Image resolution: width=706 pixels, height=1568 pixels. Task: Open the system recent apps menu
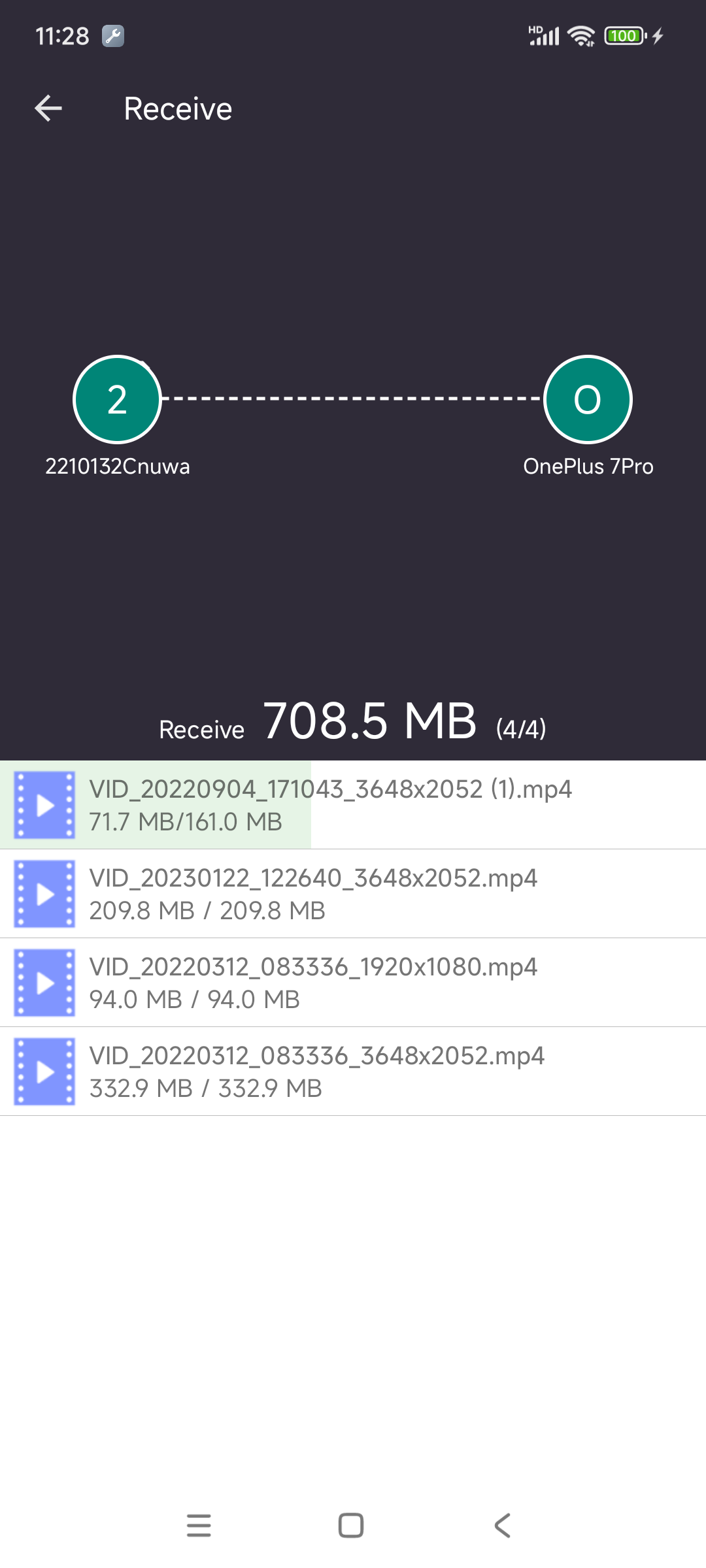pos(199,1526)
